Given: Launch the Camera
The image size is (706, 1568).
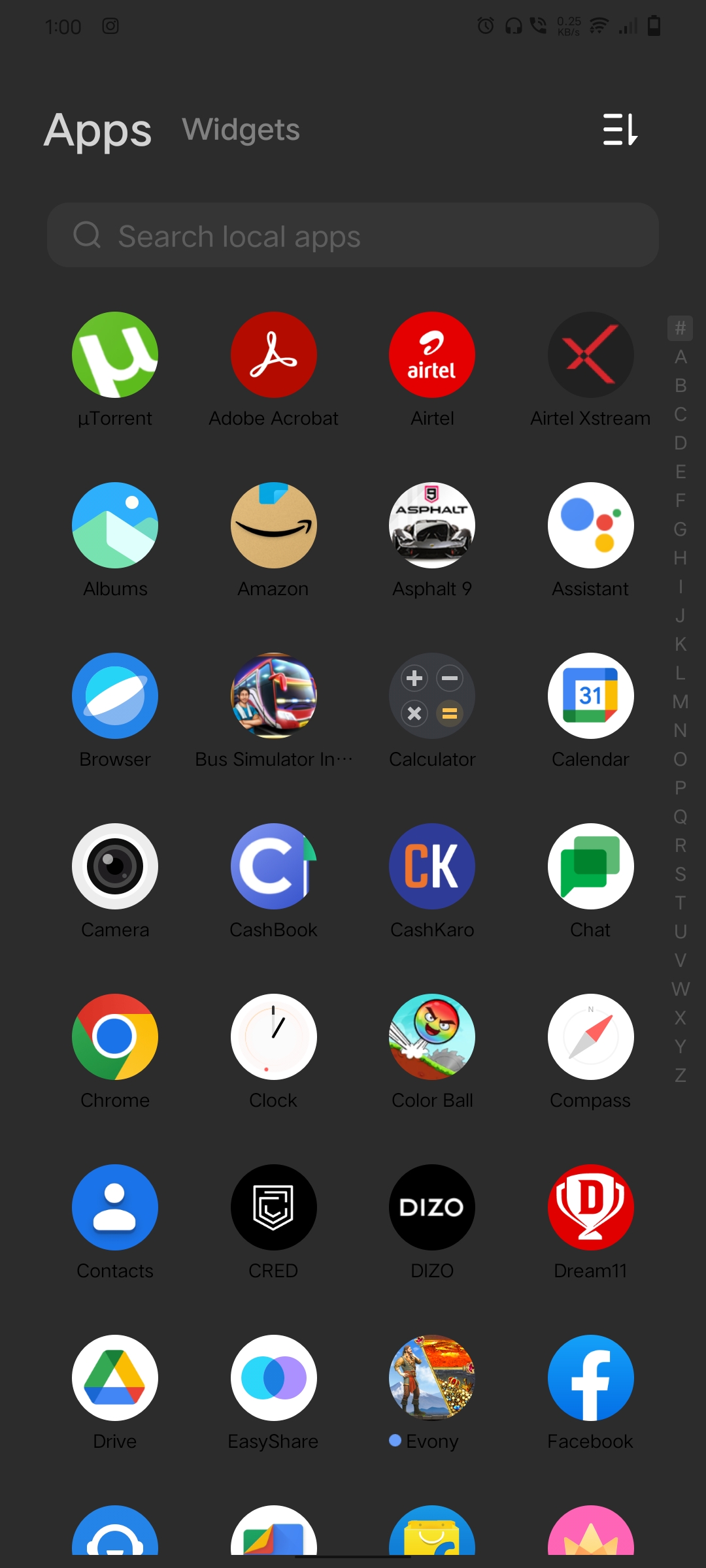Looking at the screenshot, I should (115, 866).
